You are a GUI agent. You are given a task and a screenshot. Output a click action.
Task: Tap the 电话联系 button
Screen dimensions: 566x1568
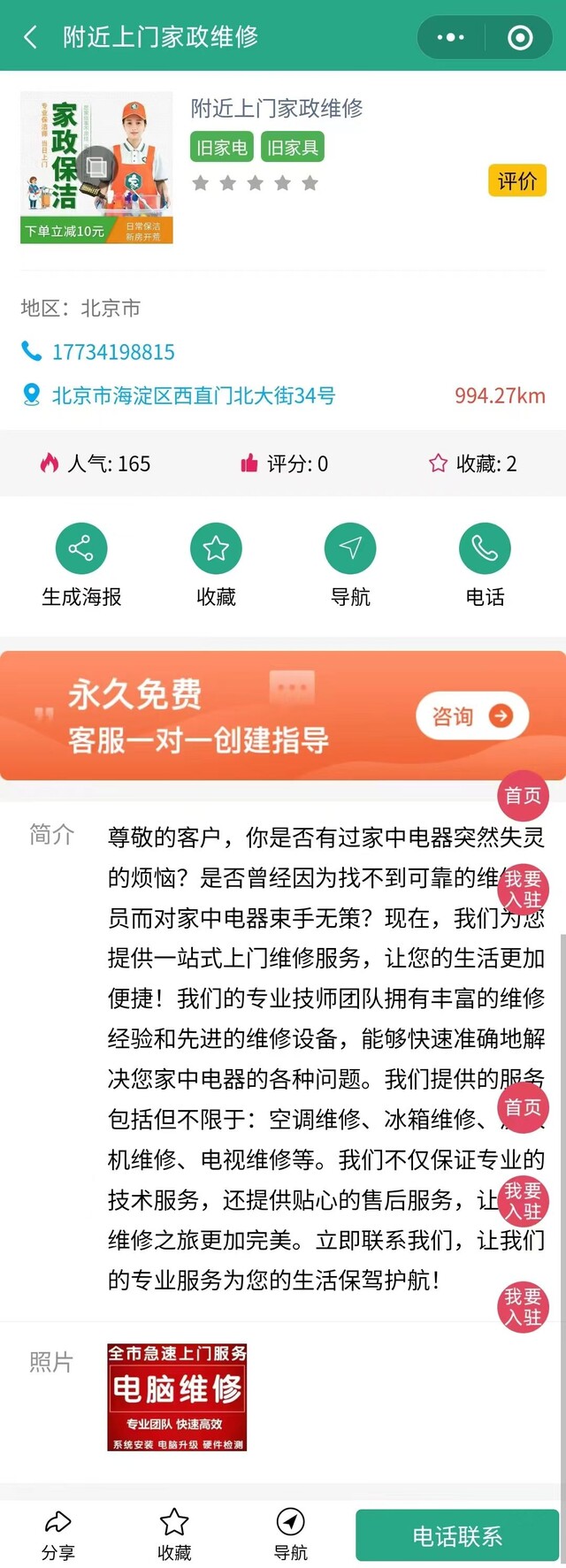(457, 1536)
